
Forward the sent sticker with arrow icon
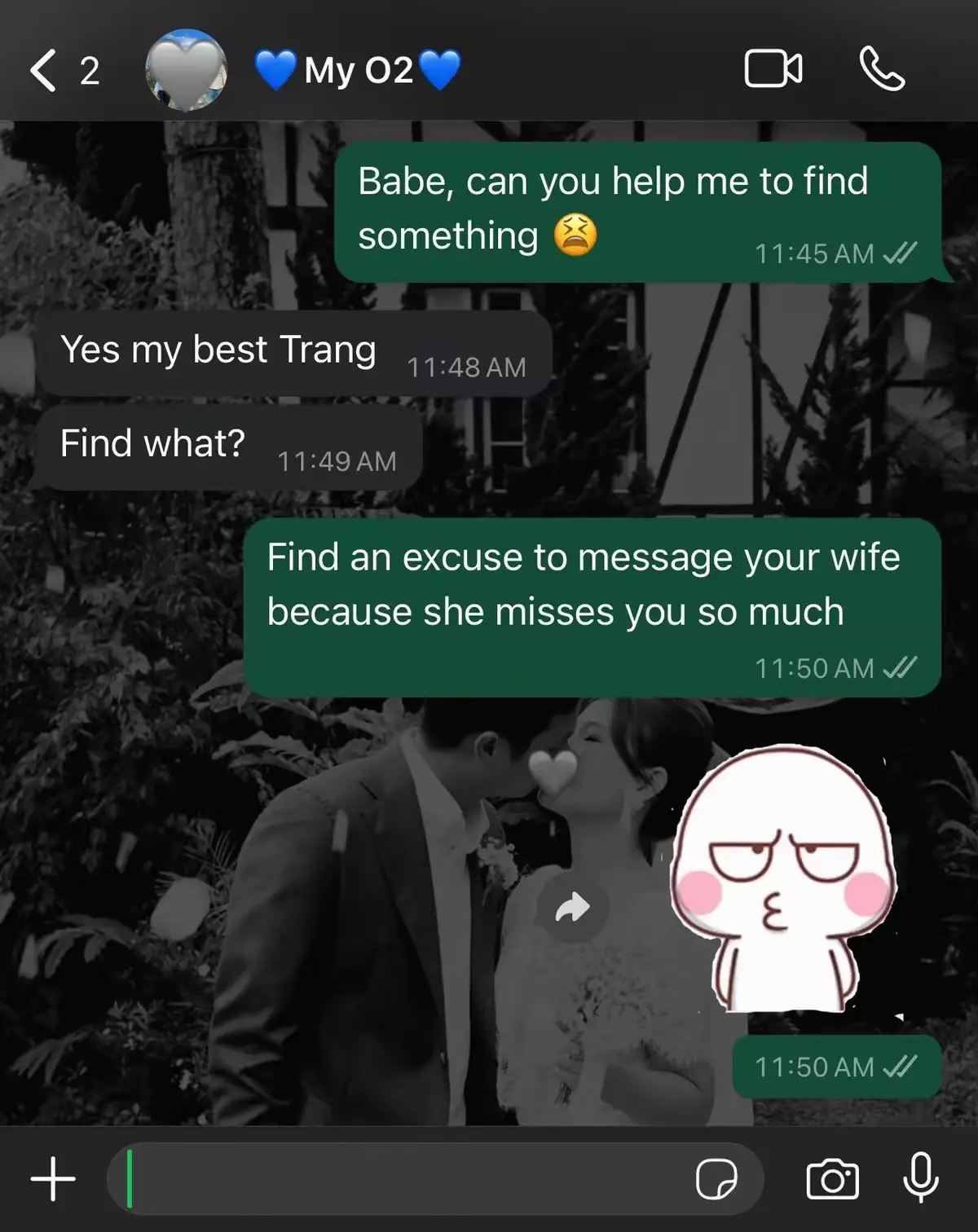tap(572, 907)
